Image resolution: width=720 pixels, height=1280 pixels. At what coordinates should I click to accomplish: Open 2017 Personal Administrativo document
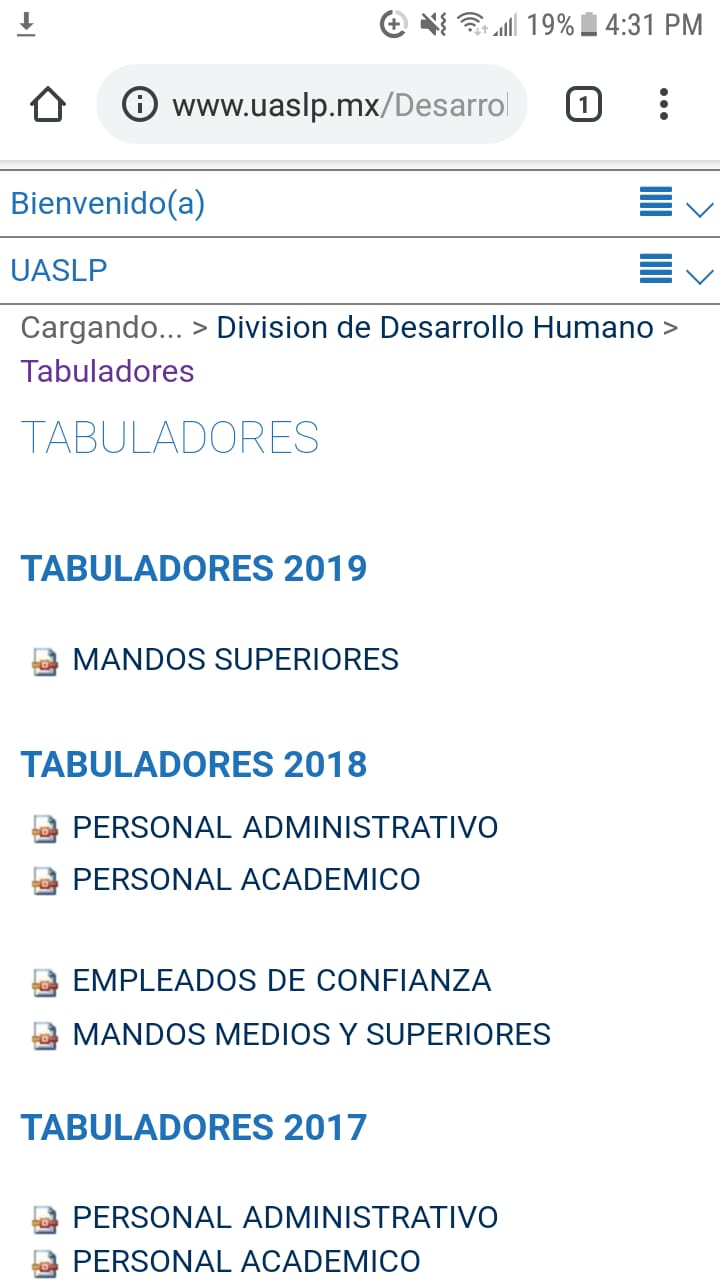point(285,1218)
